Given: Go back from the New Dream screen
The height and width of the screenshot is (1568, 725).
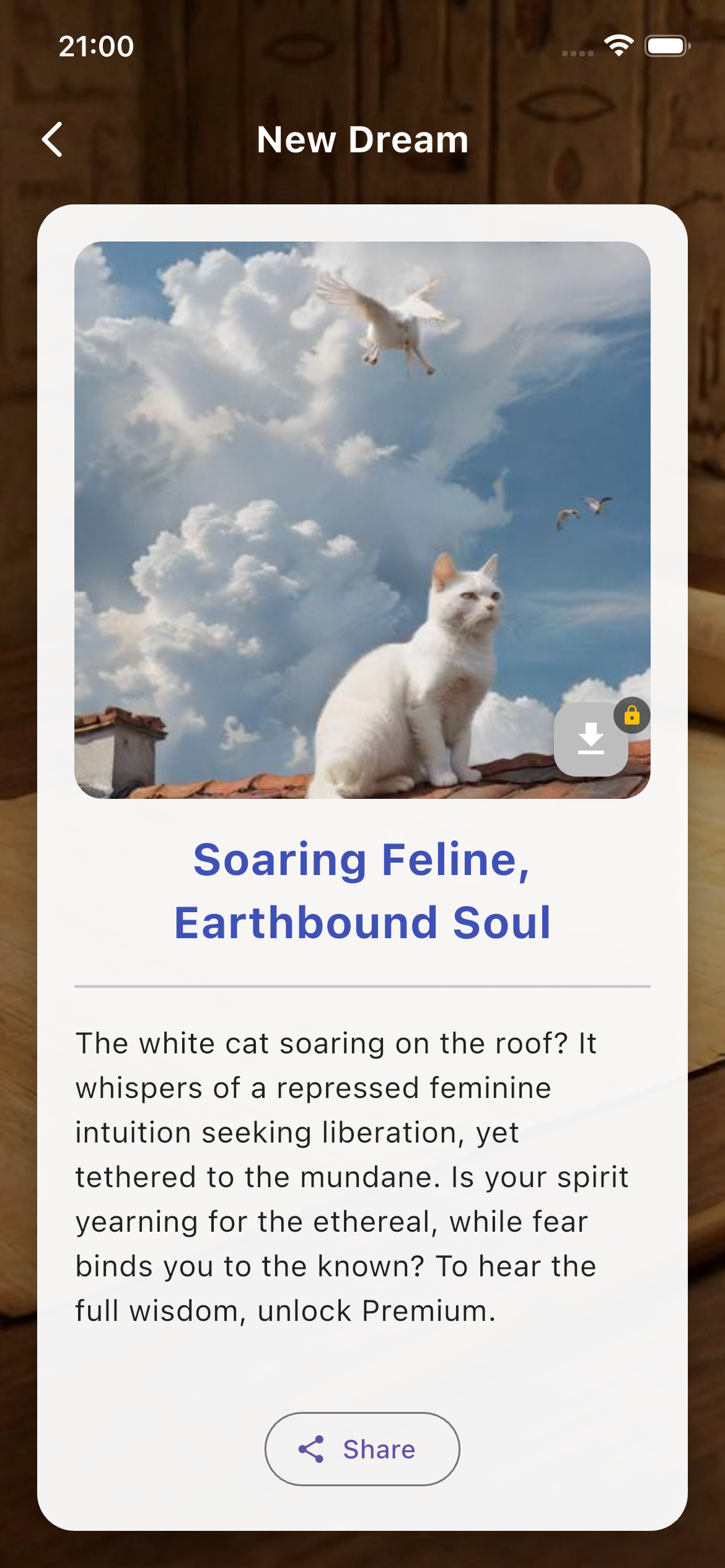Looking at the screenshot, I should click(x=53, y=139).
